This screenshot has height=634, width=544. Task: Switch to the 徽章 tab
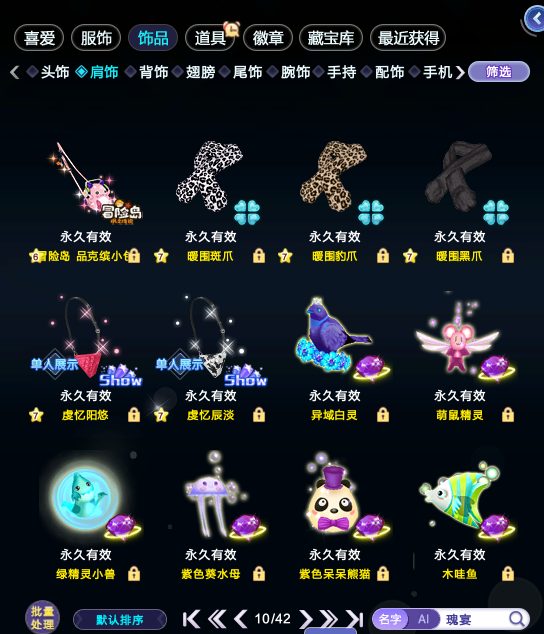267,38
